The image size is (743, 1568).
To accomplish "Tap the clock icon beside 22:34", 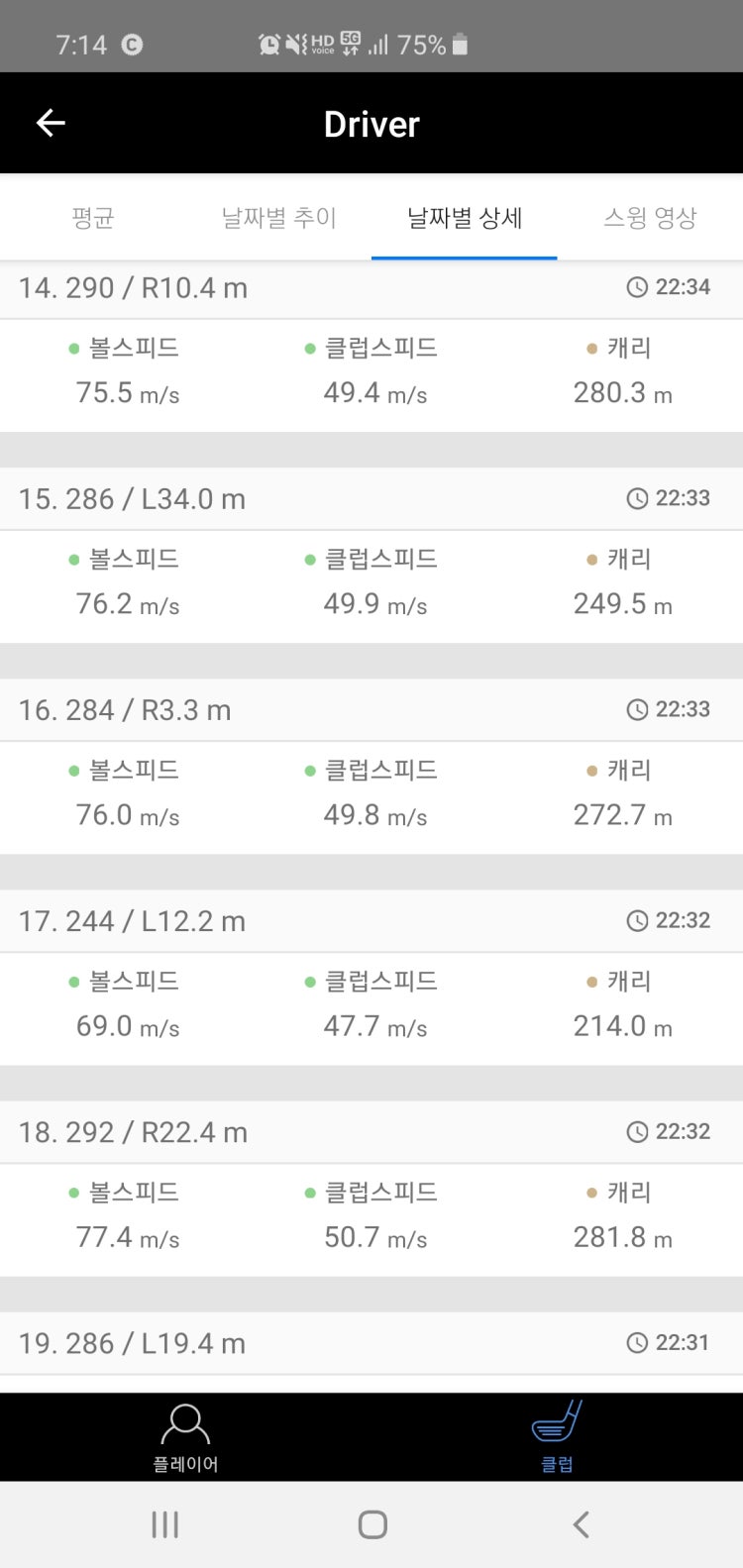I will tap(635, 288).
